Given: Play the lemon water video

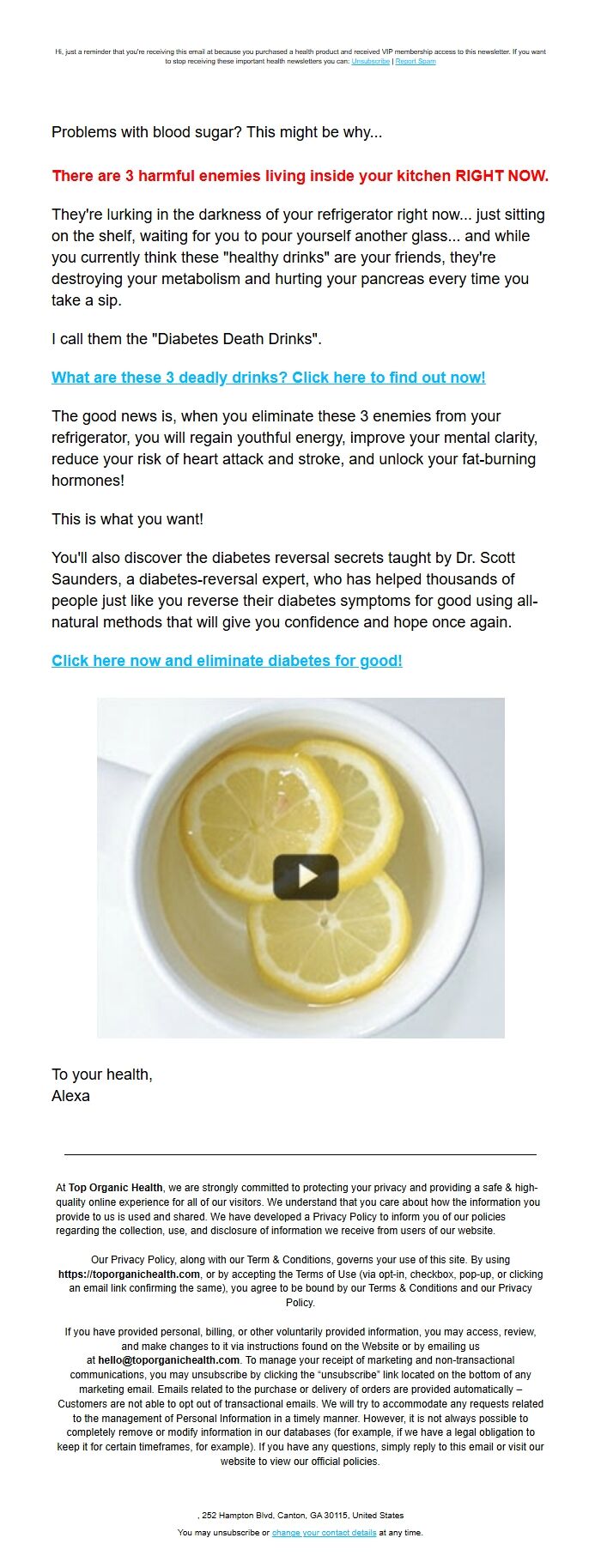Looking at the screenshot, I should [306, 876].
